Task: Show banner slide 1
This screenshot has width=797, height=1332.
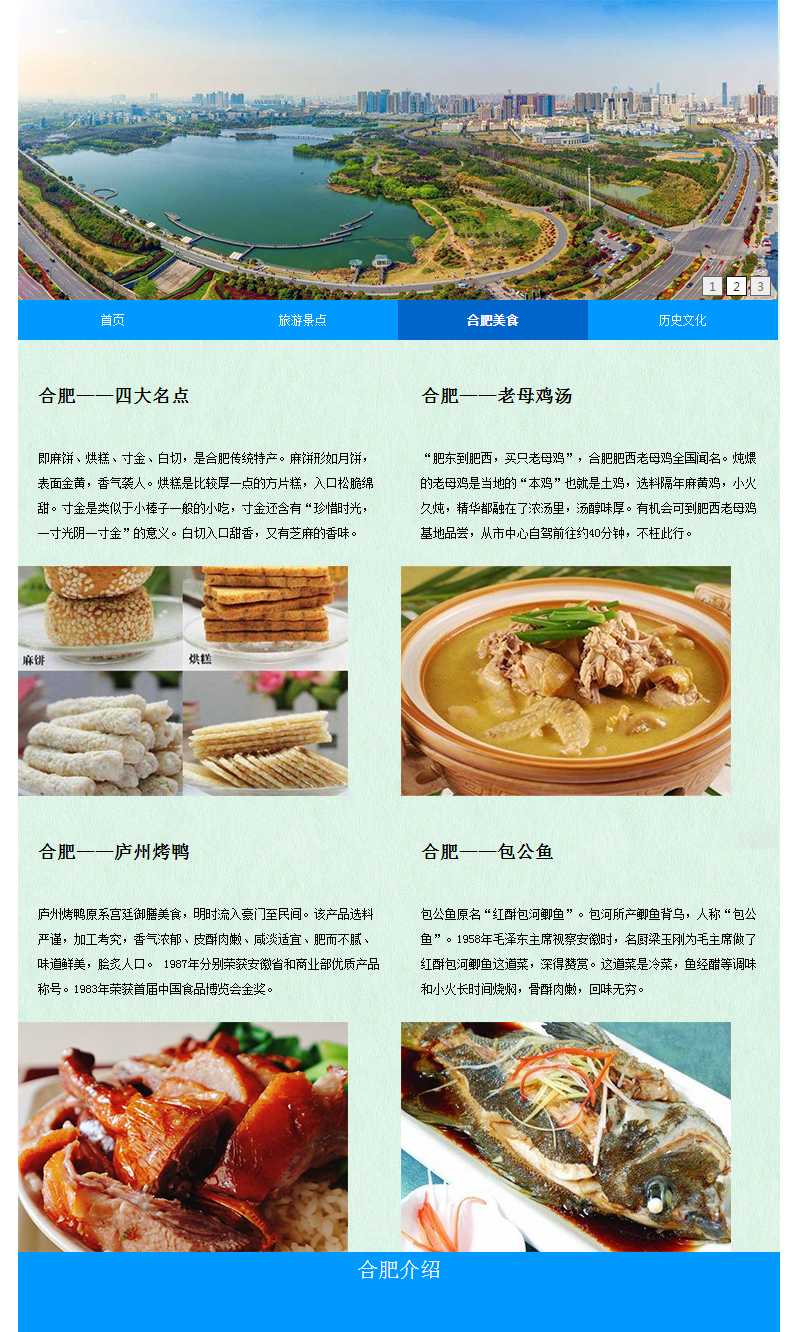Action: coord(712,287)
